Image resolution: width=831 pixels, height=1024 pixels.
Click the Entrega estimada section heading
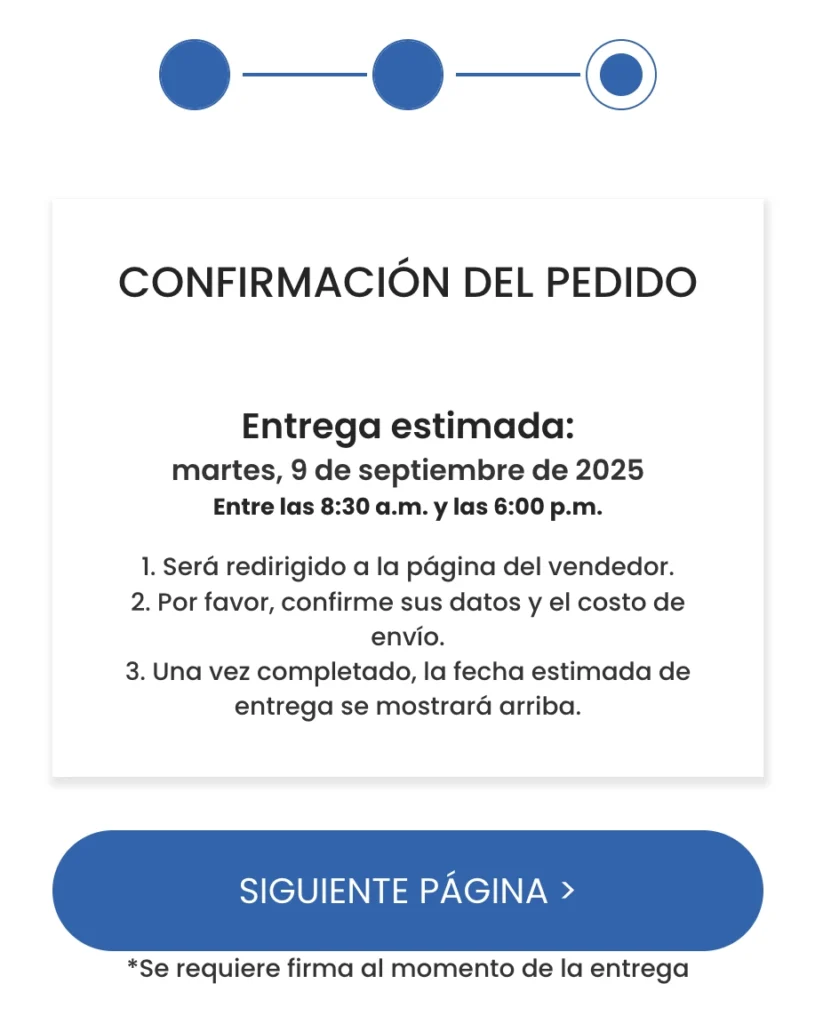(x=409, y=426)
